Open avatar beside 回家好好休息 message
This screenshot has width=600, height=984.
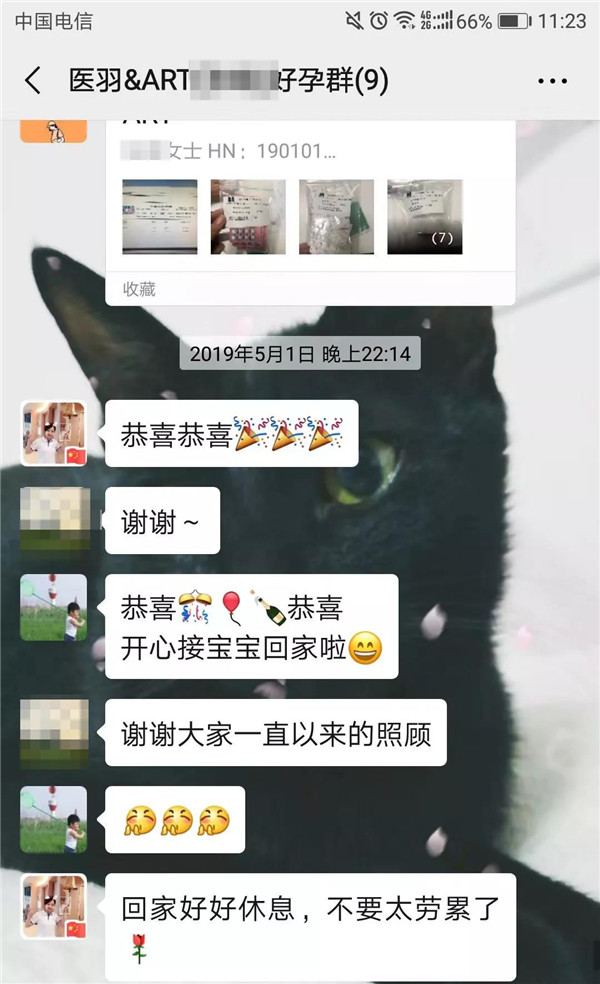[x=54, y=906]
